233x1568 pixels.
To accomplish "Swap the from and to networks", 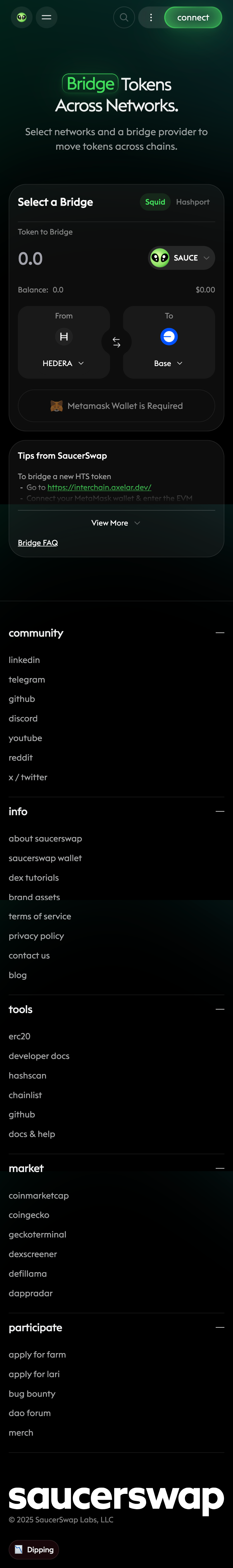I will 116,343.
